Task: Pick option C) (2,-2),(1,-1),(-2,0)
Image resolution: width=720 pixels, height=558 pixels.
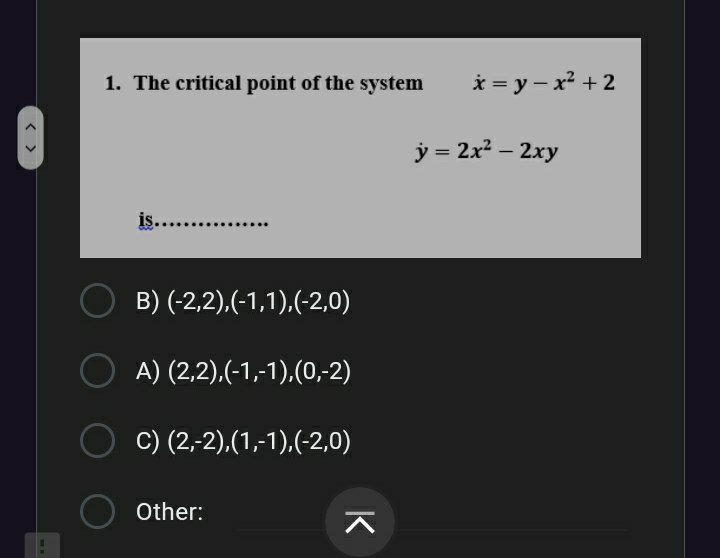Action: (98, 441)
